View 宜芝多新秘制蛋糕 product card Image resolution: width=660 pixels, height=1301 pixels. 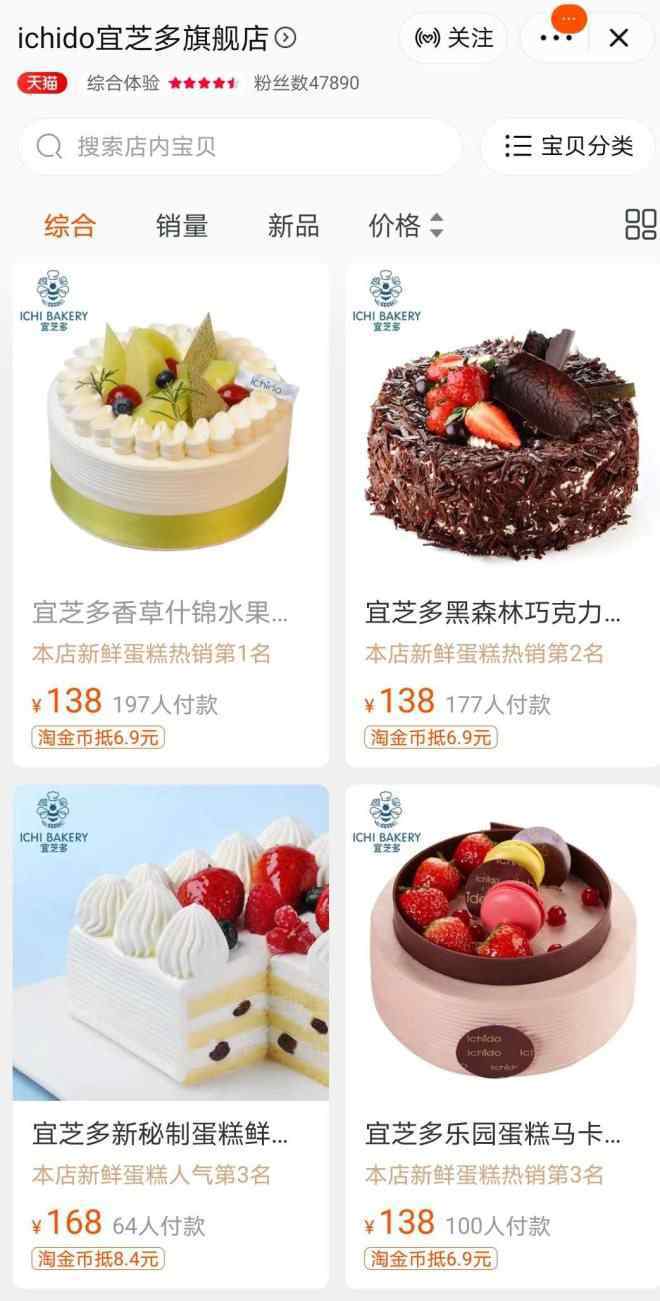point(170,1037)
